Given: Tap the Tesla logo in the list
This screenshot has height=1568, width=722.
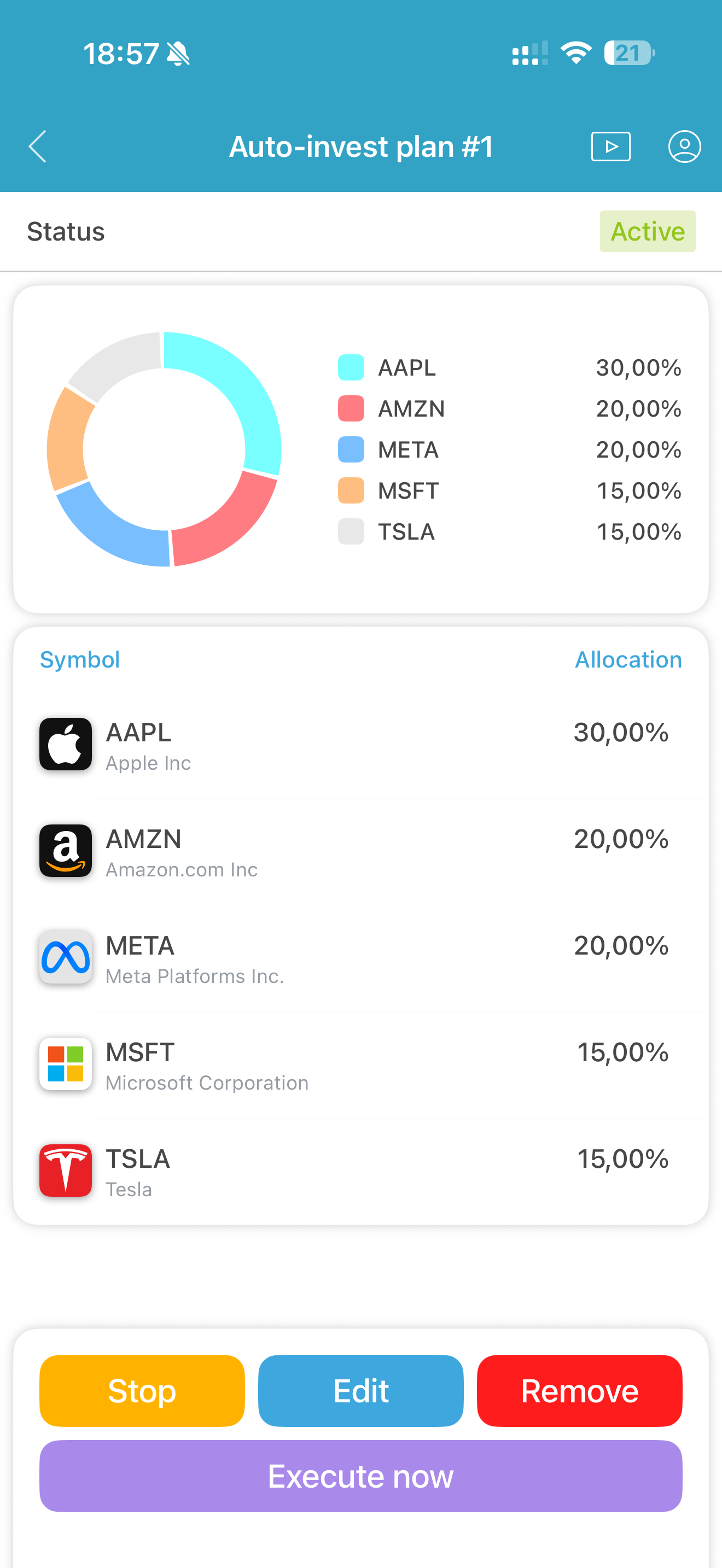Looking at the screenshot, I should tap(65, 1170).
